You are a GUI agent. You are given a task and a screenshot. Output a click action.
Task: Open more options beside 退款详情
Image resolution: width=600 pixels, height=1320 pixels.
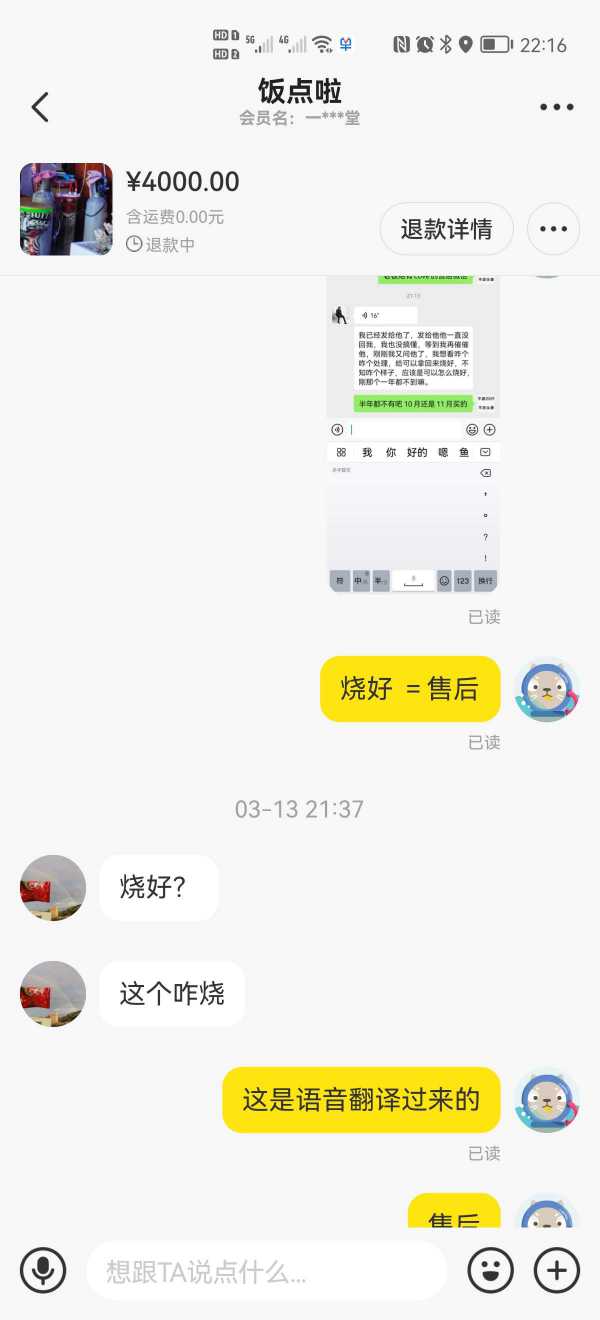tap(553, 229)
